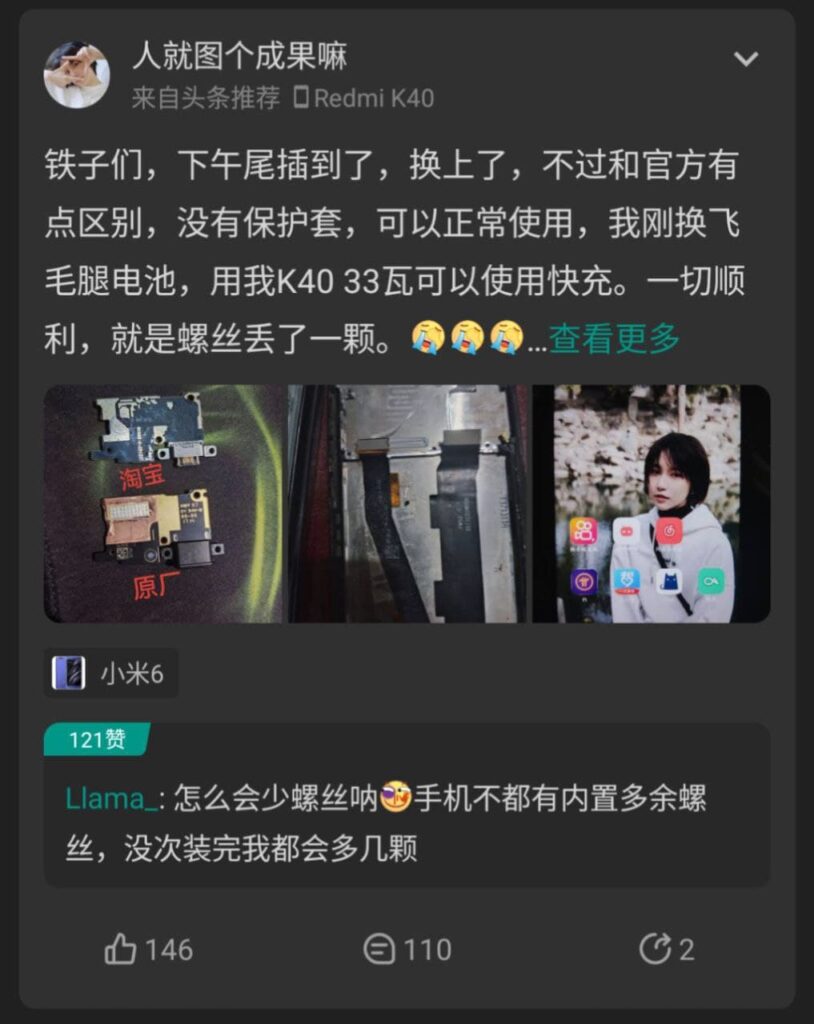
Task: Open the 小米6 topic tag
Action: [110, 673]
